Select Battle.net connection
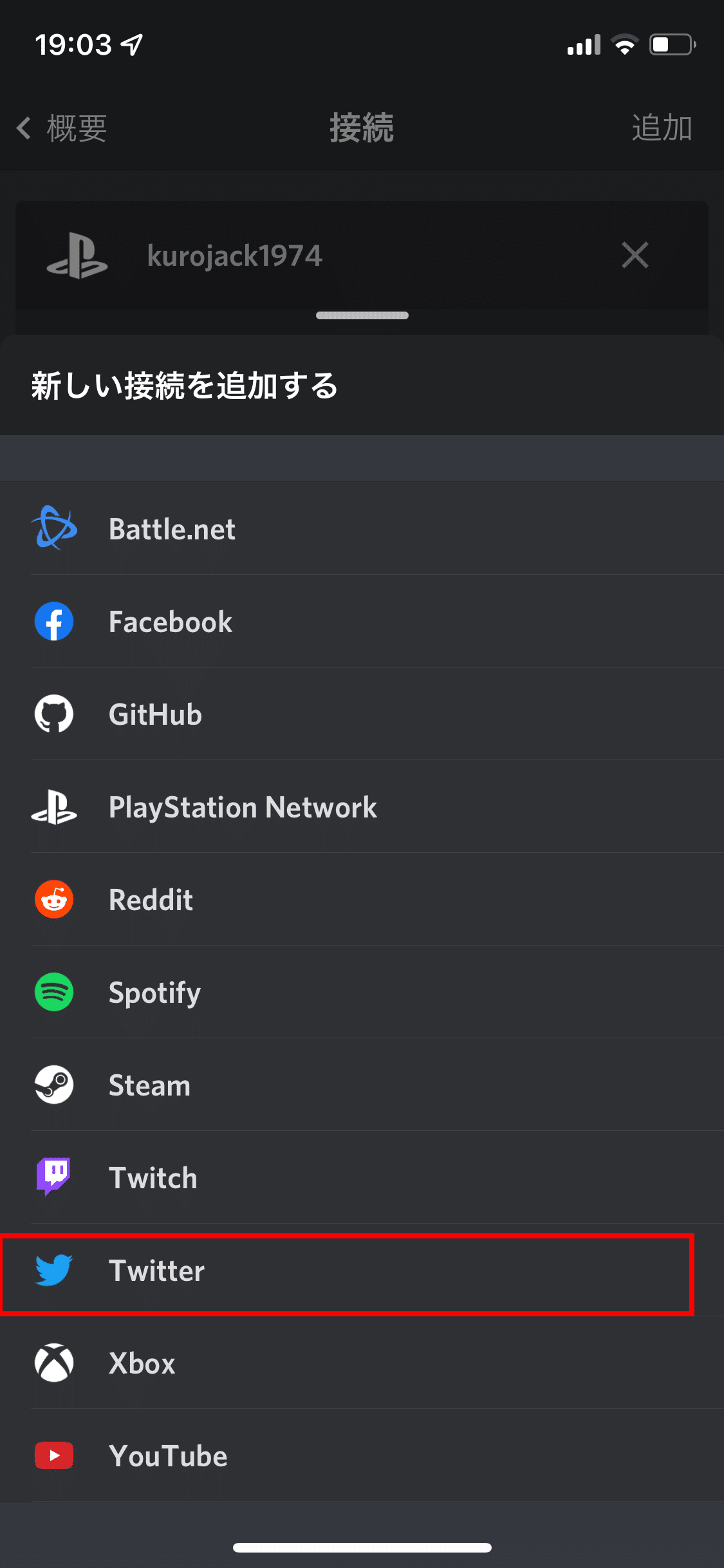This screenshot has height=1568, width=724. (x=172, y=529)
